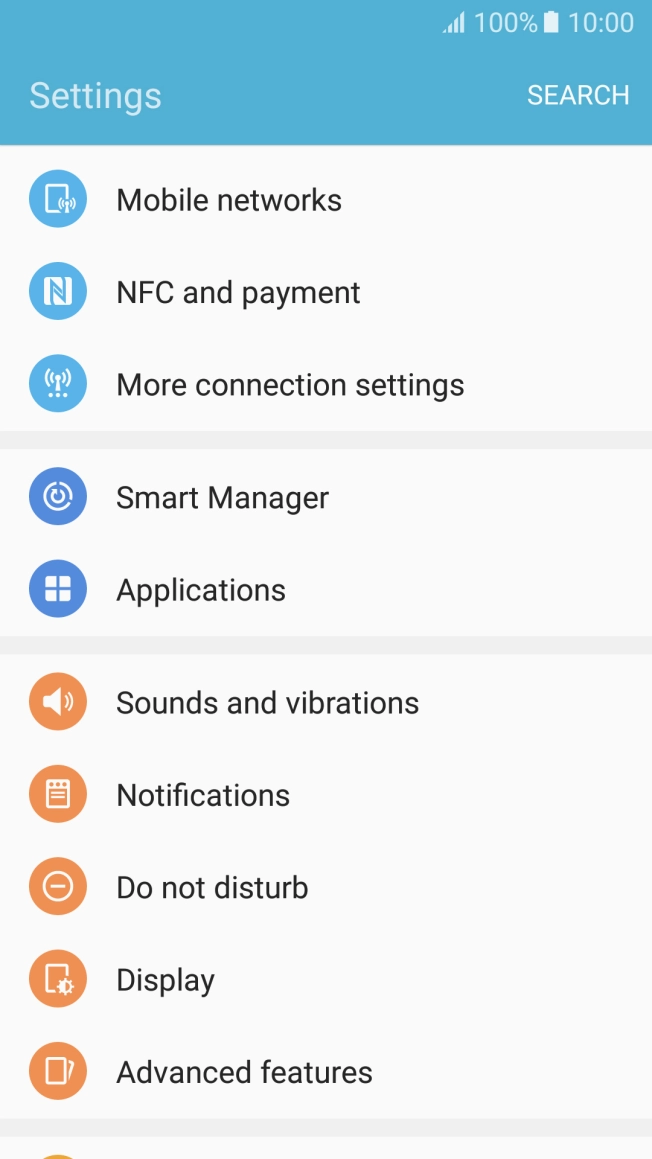
Task: Go to More connection settings
Action: point(326,384)
